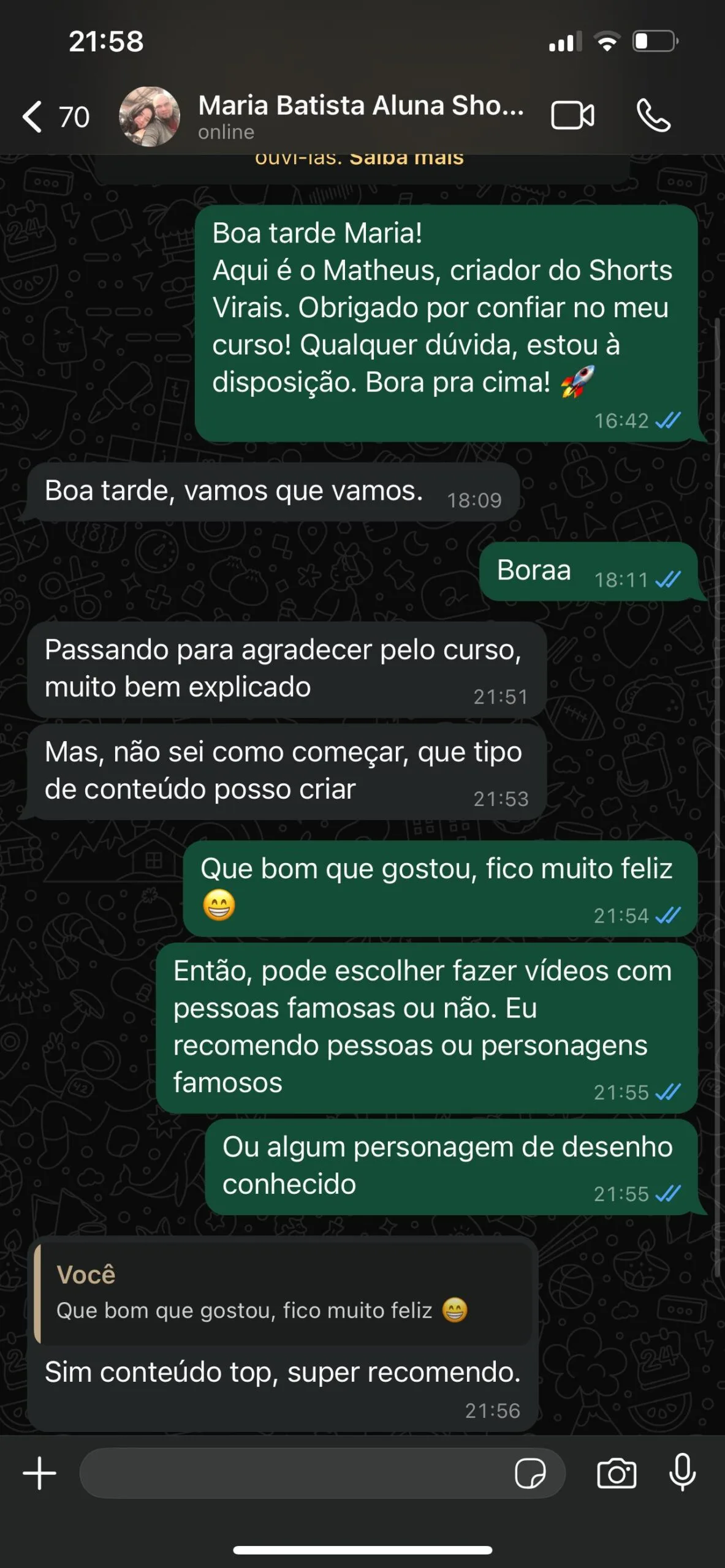Start a voice call with Maria Batista

point(654,116)
